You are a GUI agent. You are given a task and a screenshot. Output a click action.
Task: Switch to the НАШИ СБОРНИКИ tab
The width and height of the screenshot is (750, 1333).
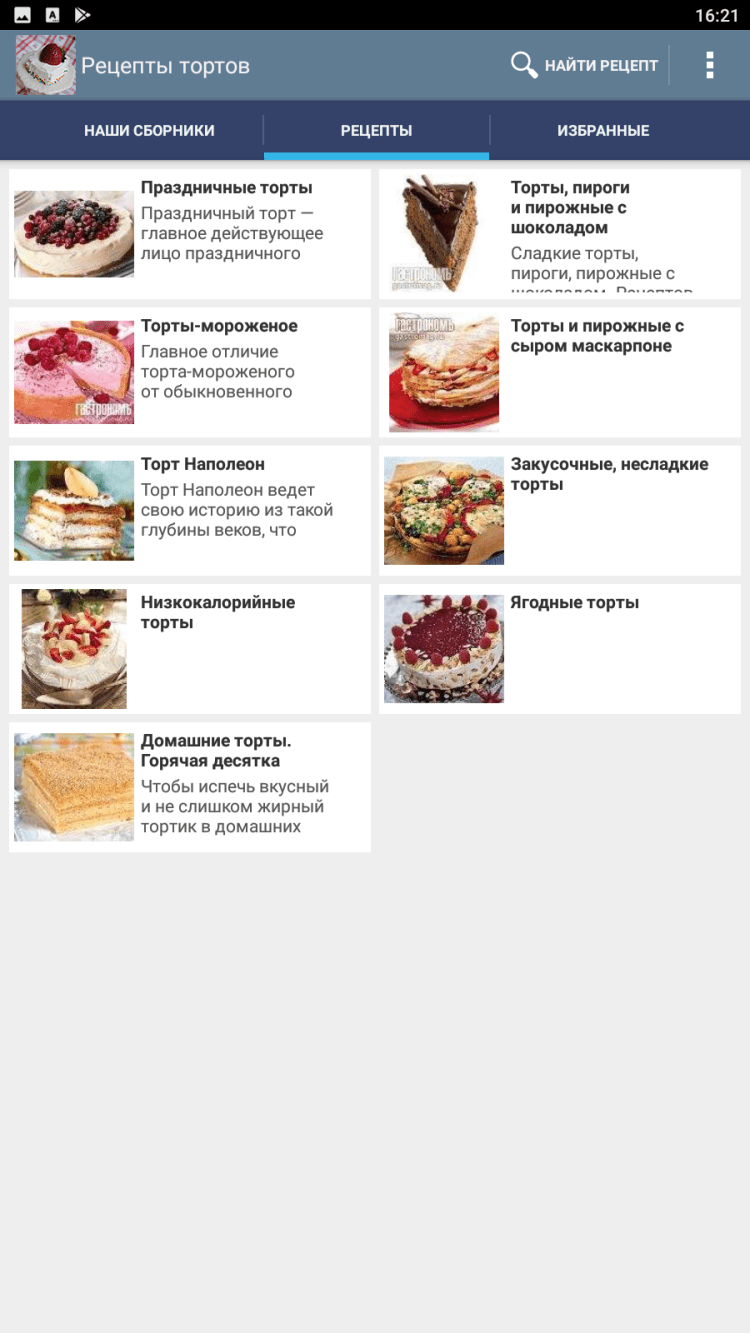coord(149,131)
